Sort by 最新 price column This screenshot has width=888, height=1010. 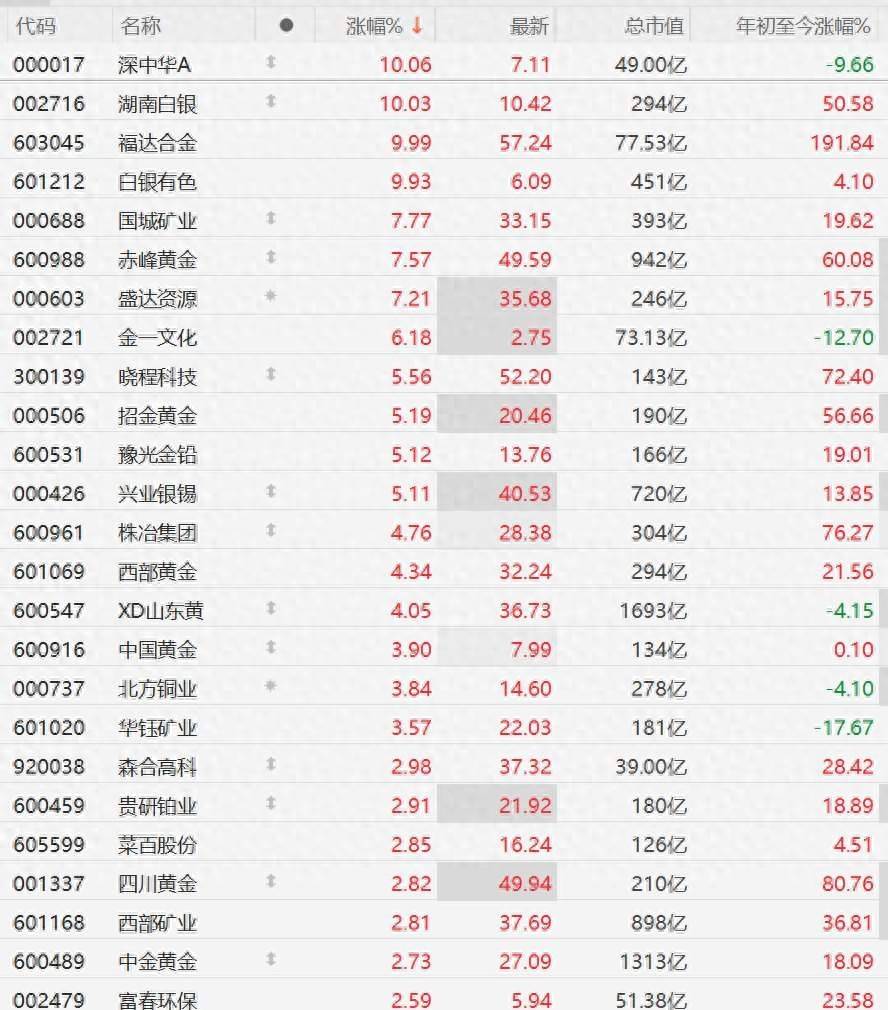(x=529, y=26)
